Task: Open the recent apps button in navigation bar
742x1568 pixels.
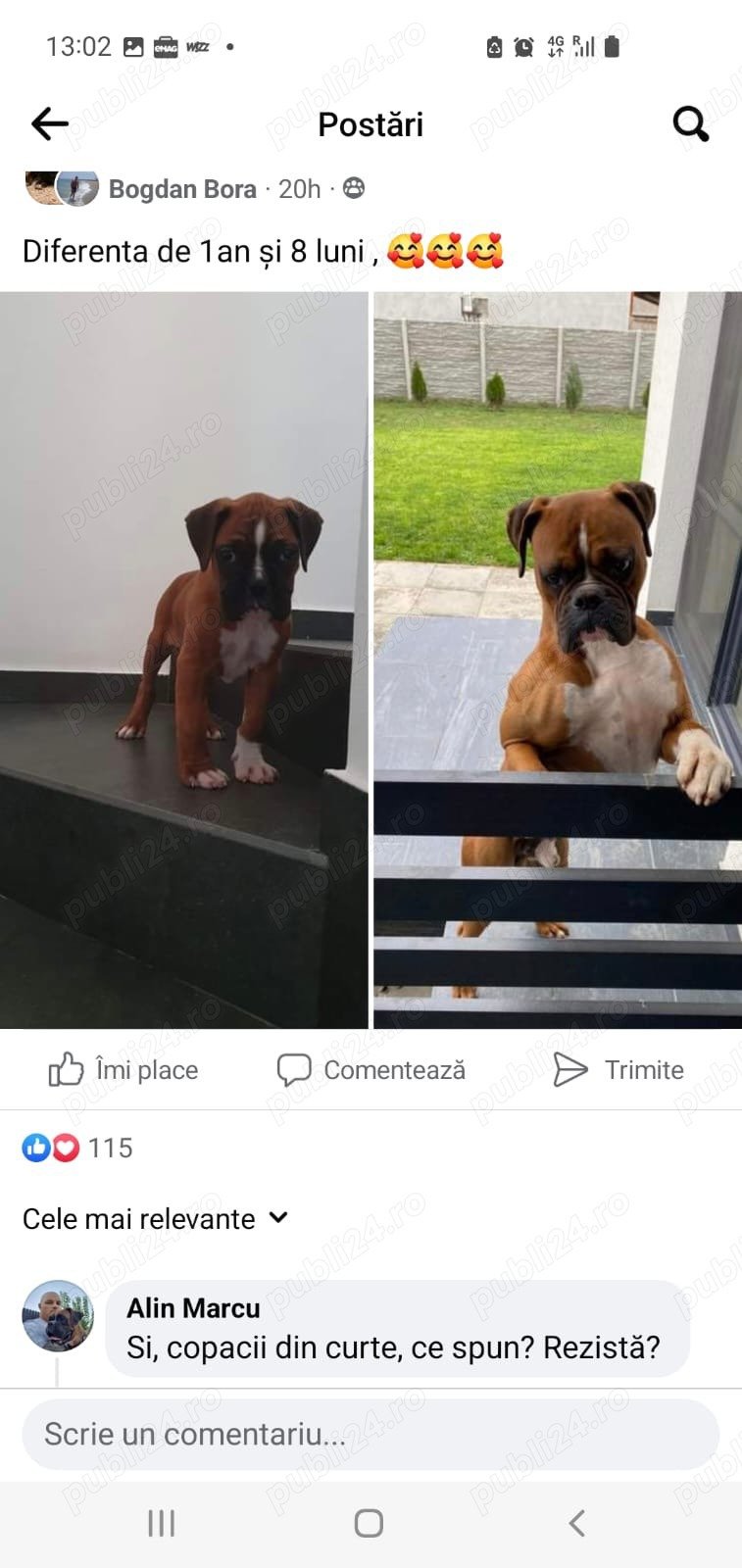Action: 160,1523
